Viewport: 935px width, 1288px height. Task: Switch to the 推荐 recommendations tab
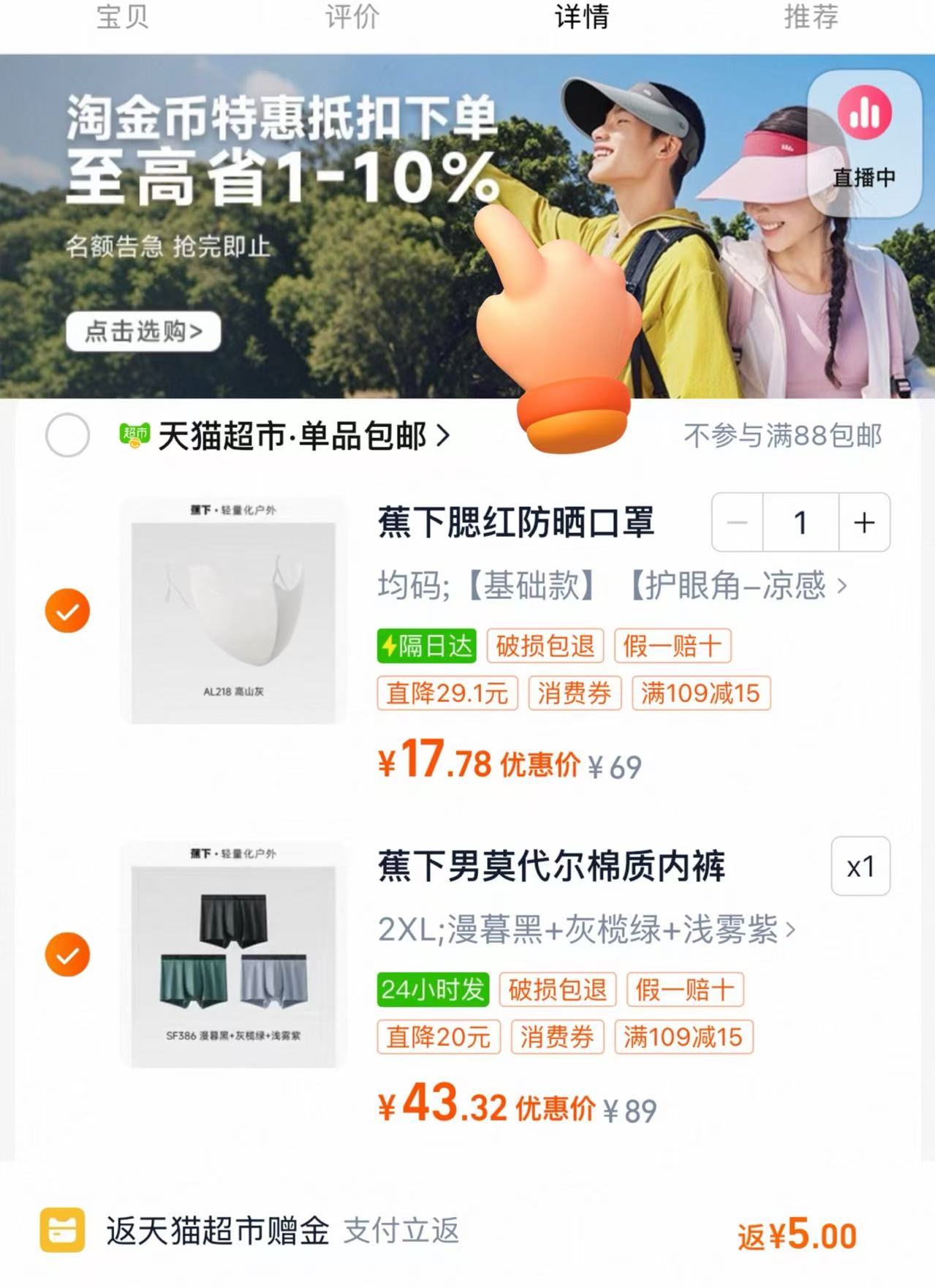[809, 20]
